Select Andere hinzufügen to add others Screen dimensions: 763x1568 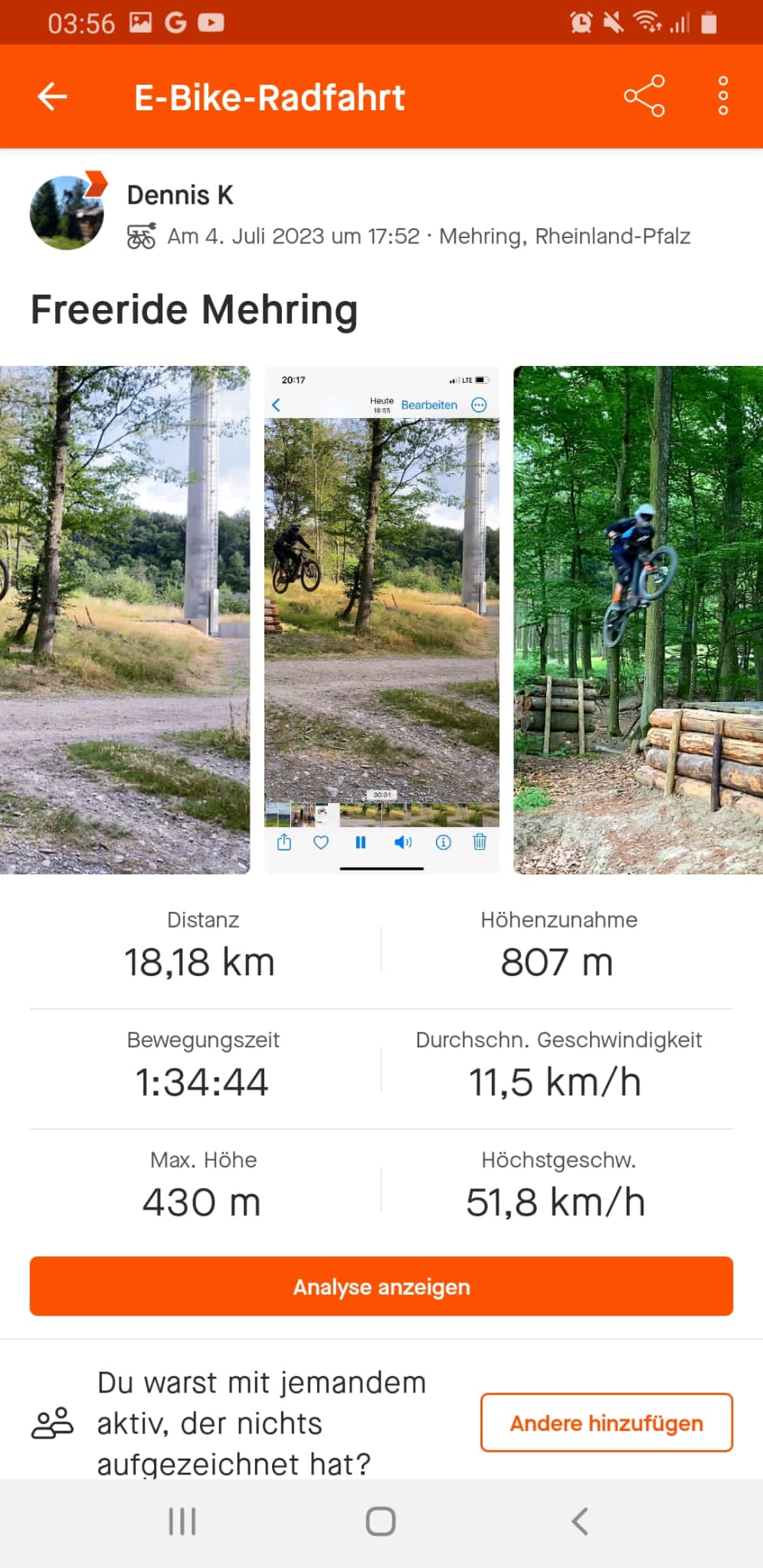[607, 1423]
